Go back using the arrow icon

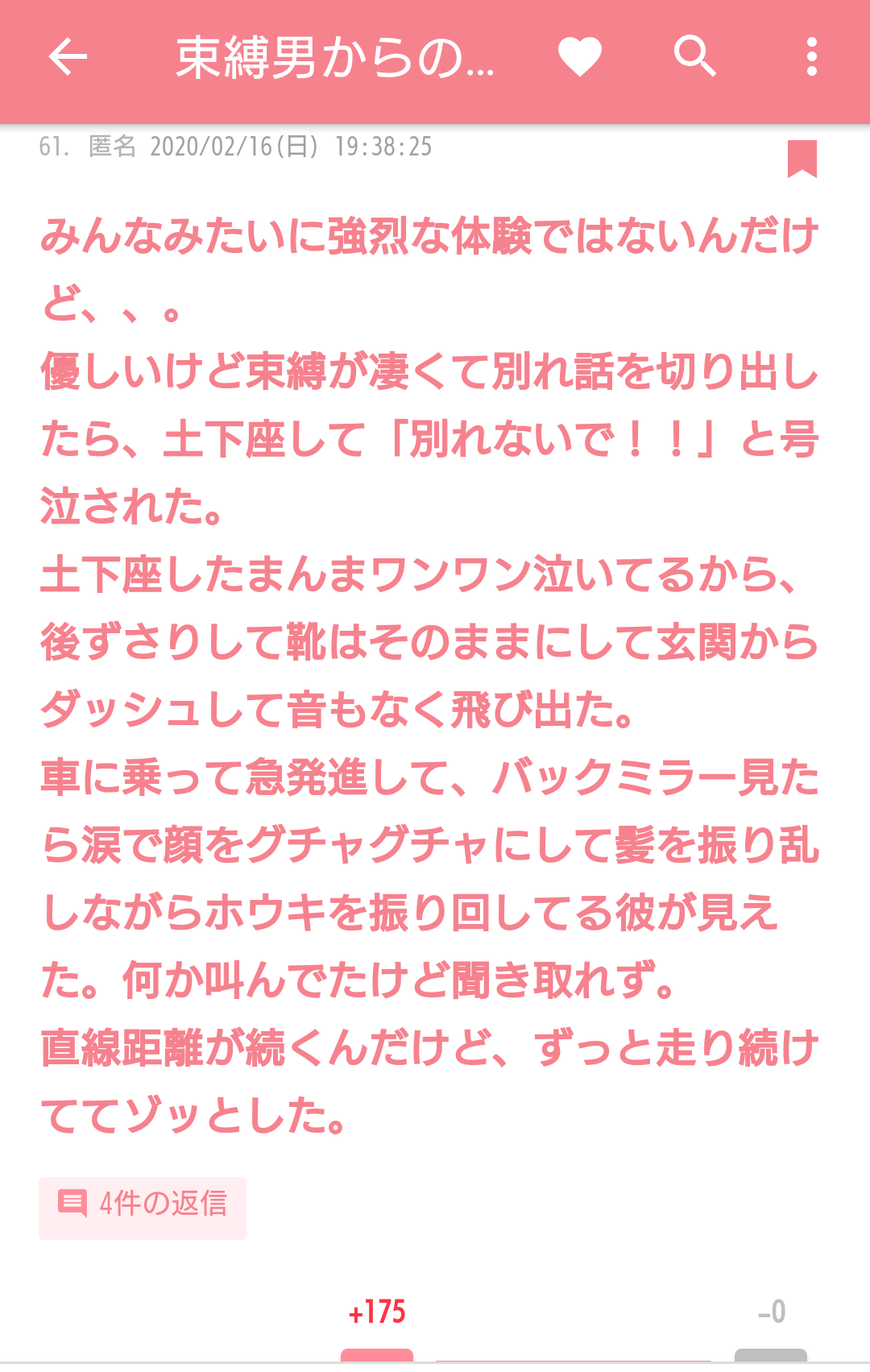pos(68,57)
